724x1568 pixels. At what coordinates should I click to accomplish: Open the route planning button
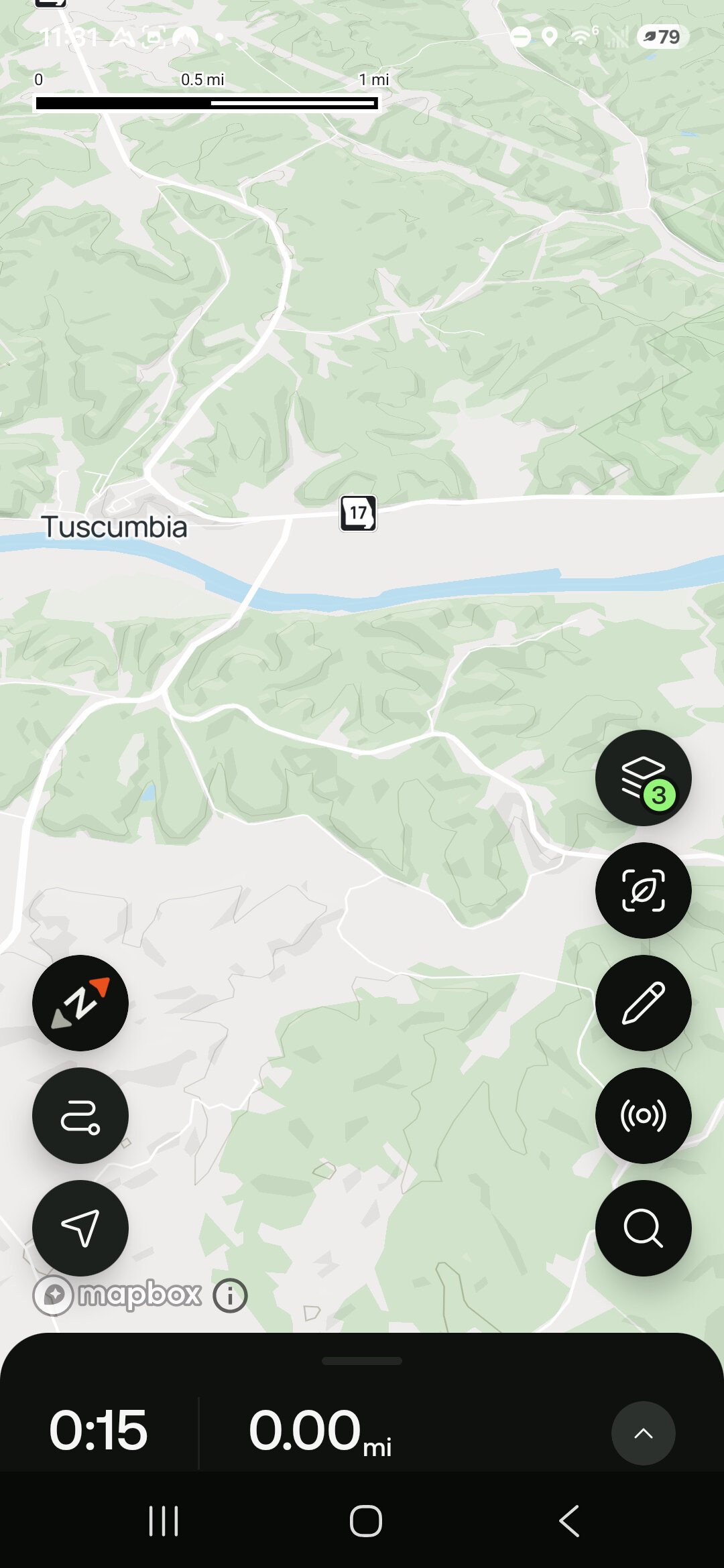tap(80, 1116)
